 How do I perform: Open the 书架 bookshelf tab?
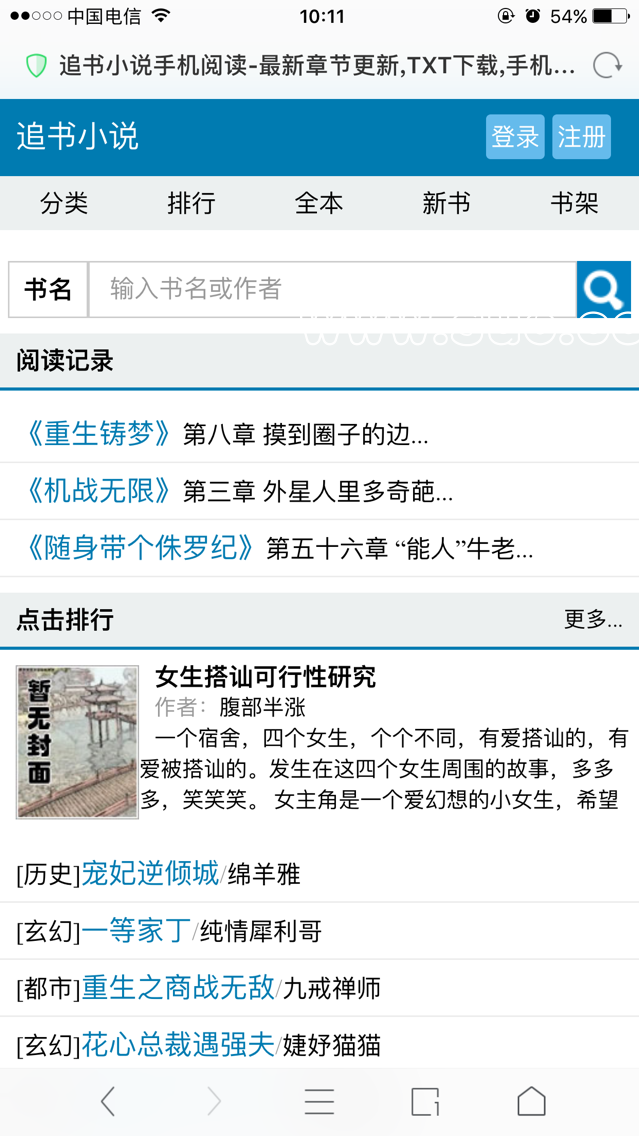[x=574, y=204]
